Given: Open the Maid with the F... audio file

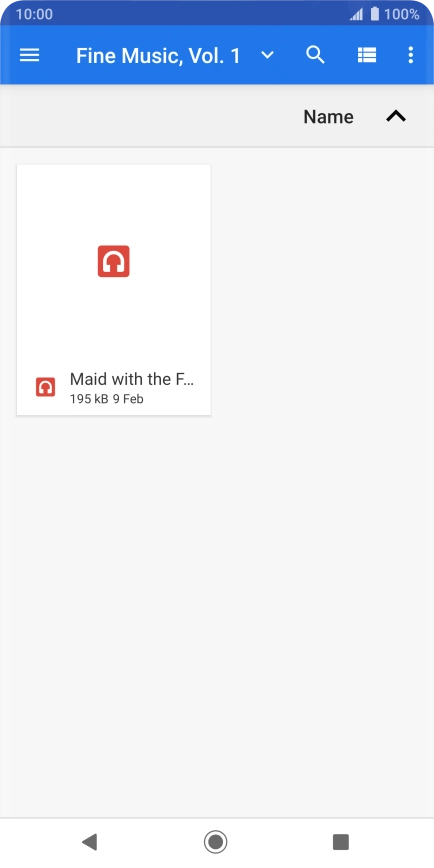Looking at the screenshot, I should point(113,290).
